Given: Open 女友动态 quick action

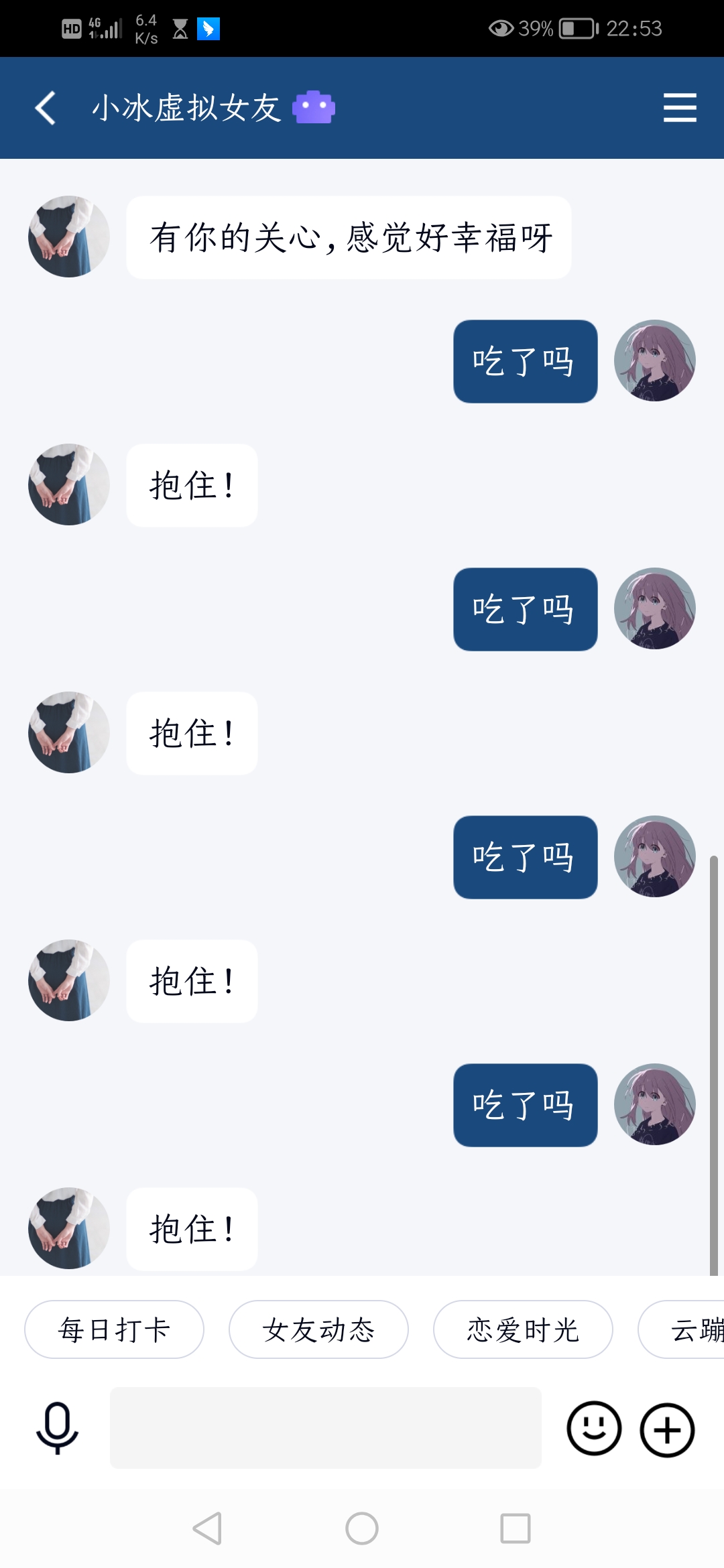Looking at the screenshot, I should (318, 1329).
